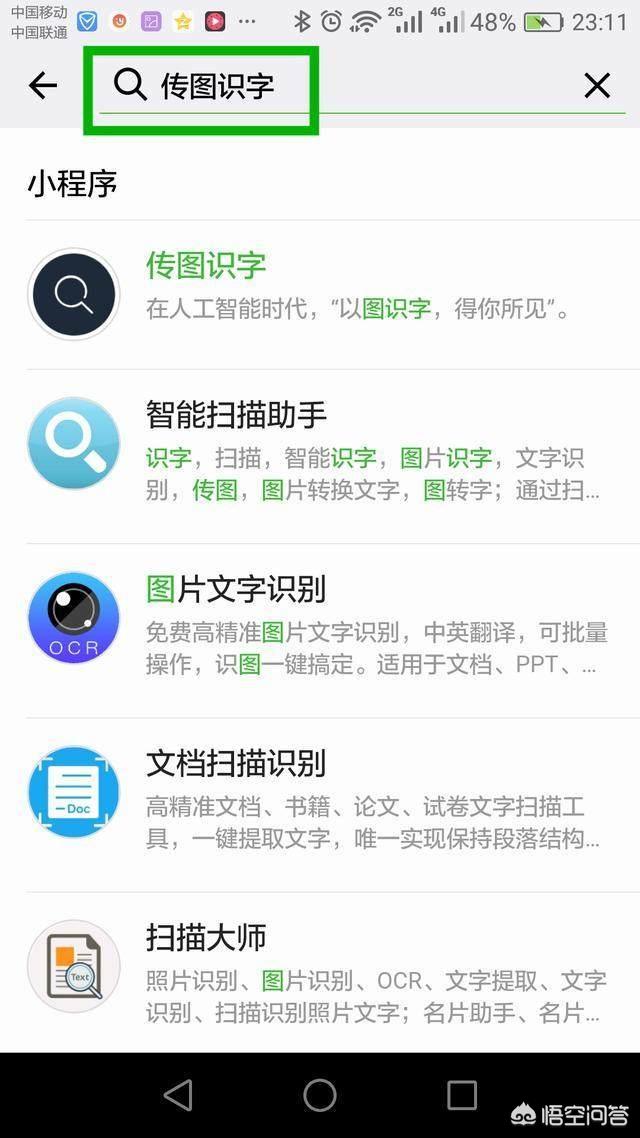Choose the 扫描大师 result

click(x=320, y=973)
